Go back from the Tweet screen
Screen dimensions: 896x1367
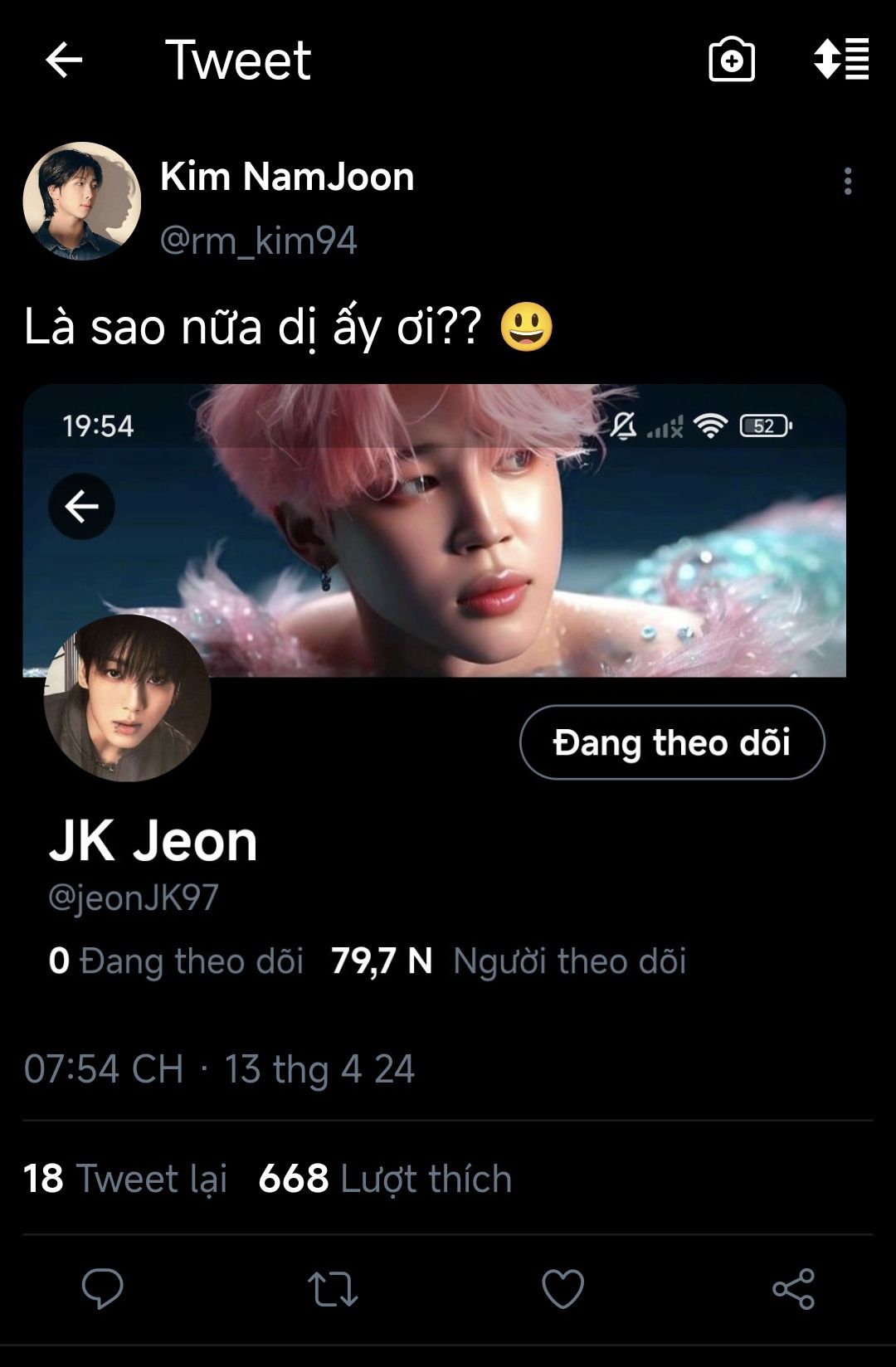[64, 61]
